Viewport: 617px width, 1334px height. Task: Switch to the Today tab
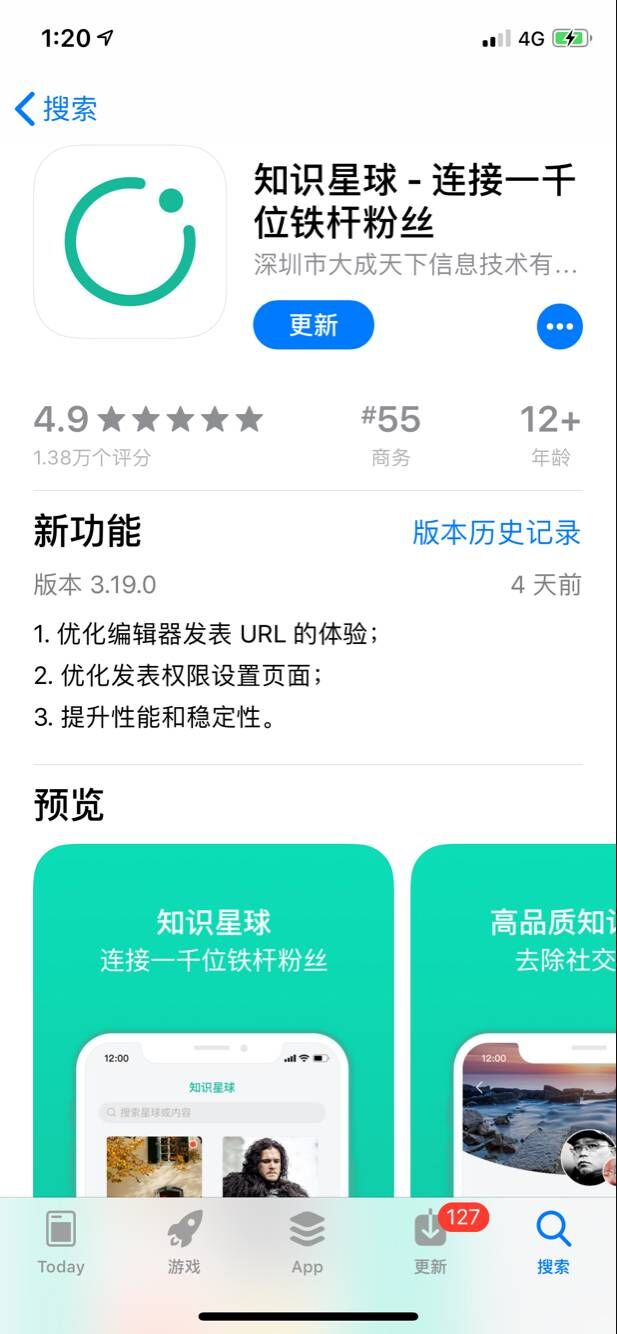[x=61, y=1242]
